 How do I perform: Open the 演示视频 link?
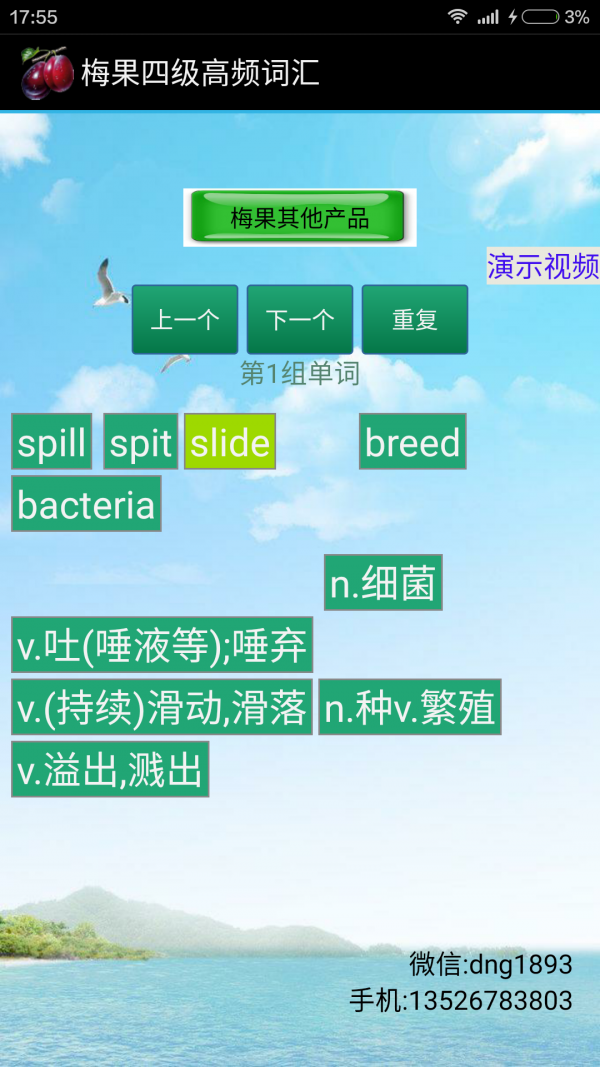[543, 266]
